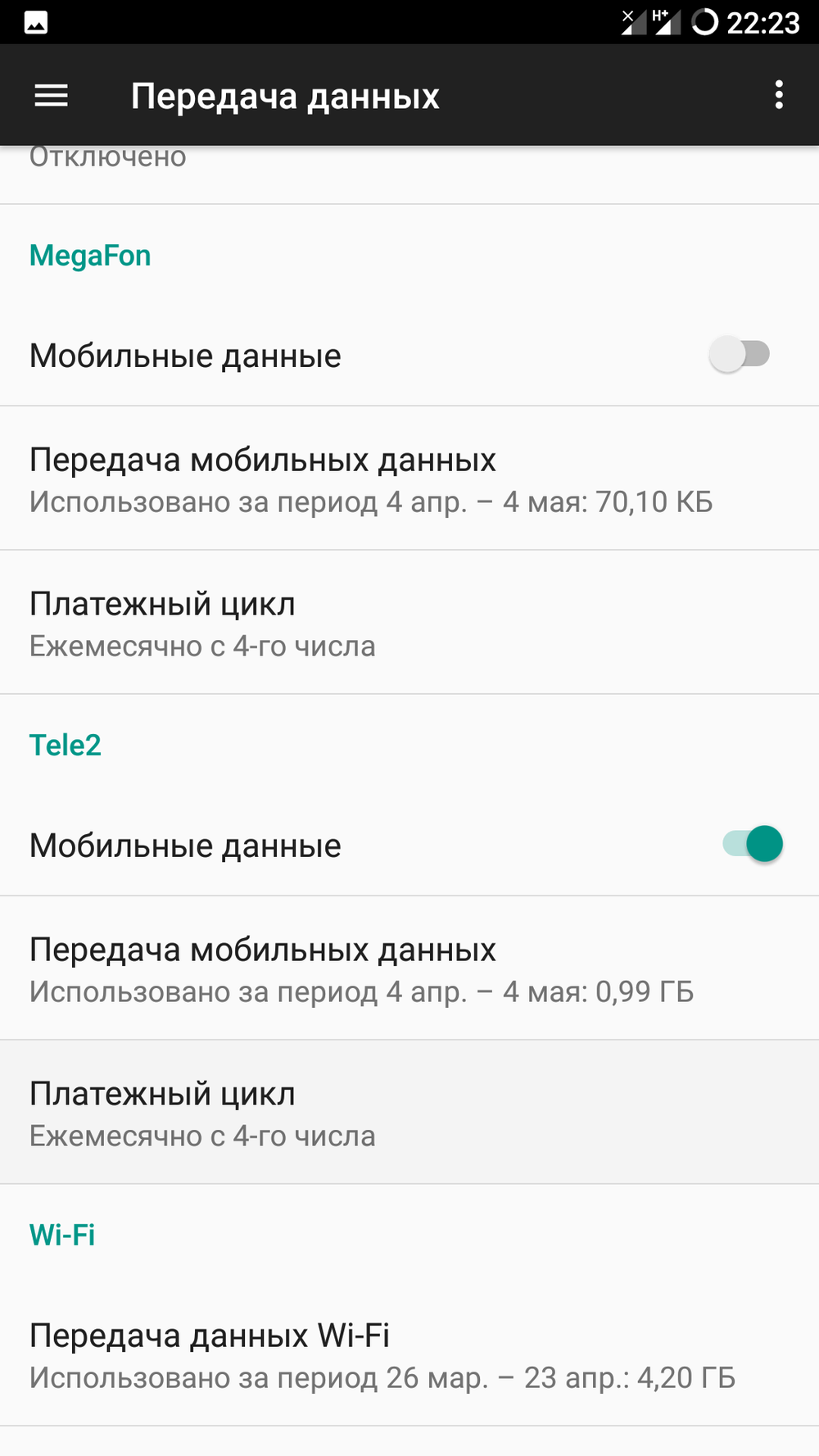
Task: Open Передача данных Wi-Fi usage
Action: (x=409, y=1355)
